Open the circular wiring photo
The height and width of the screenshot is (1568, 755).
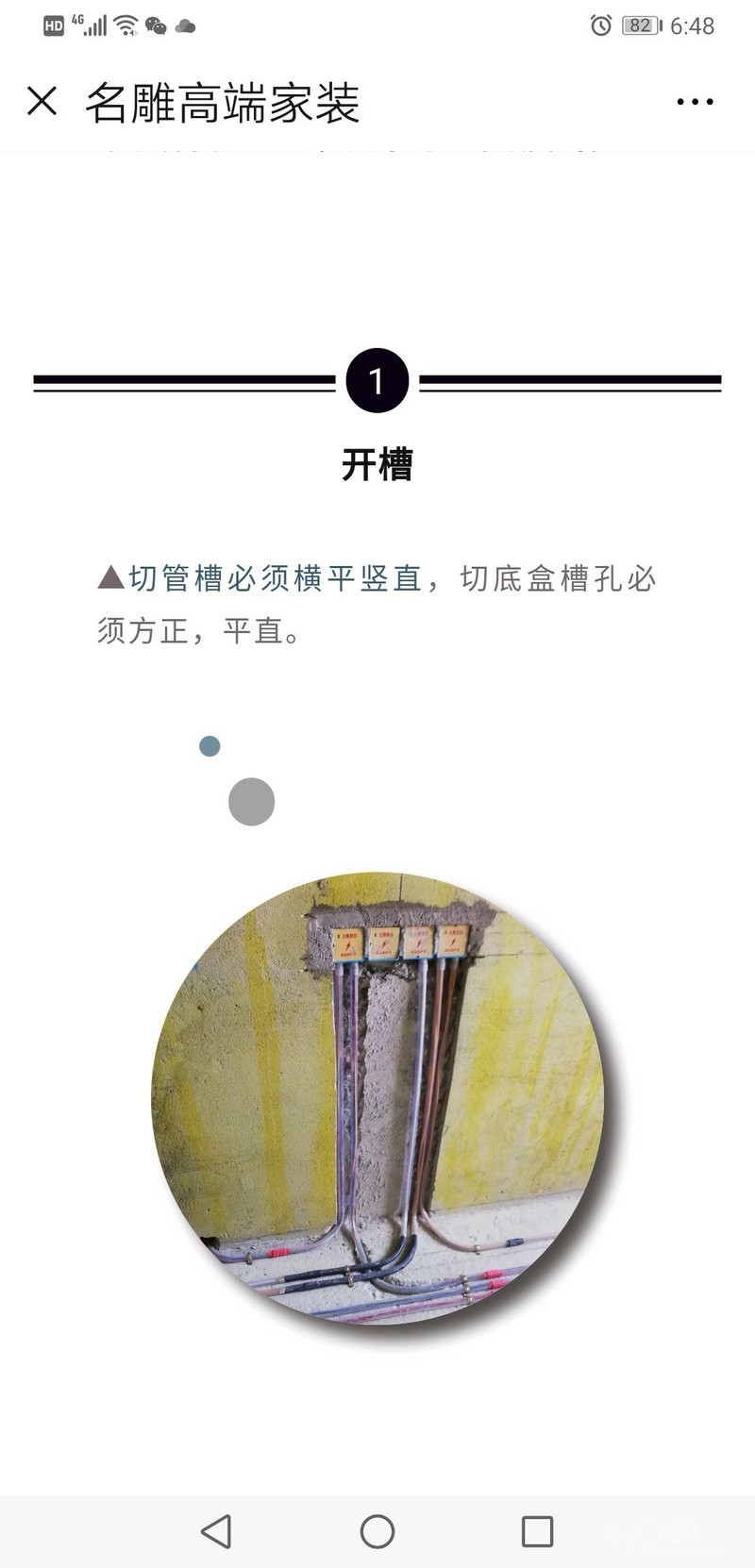pyautogui.click(x=377, y=1097)
